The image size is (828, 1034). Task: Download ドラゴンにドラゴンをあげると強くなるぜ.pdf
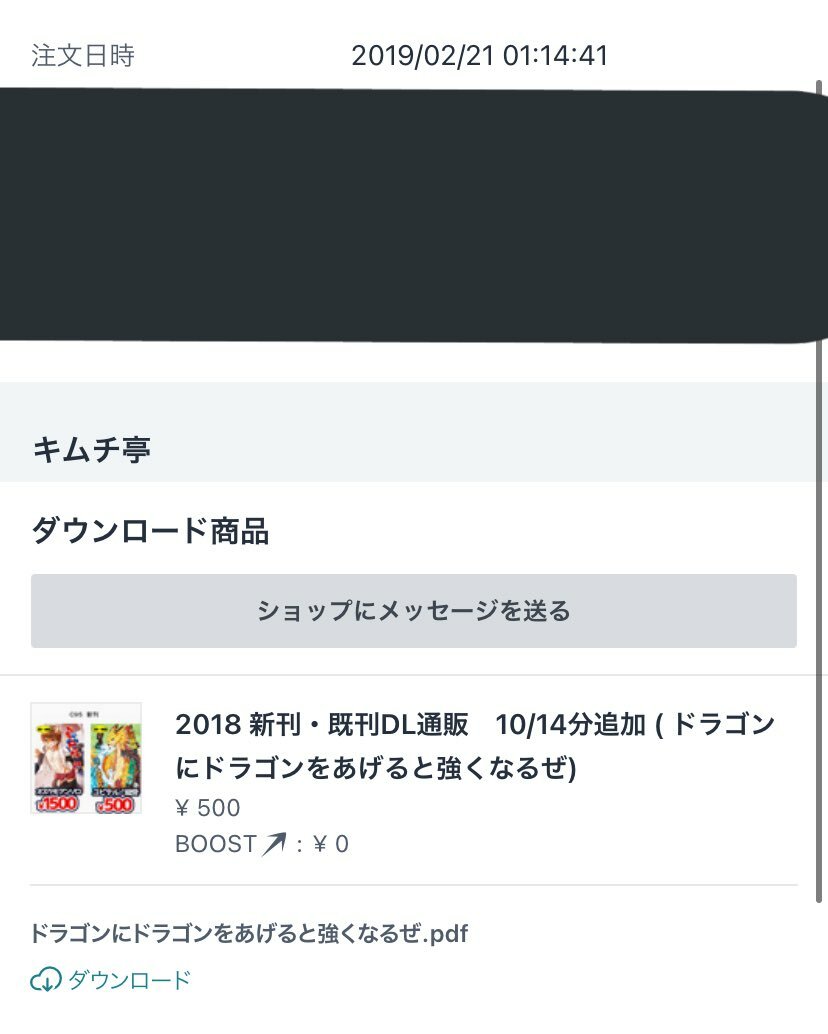pos(111,980)
